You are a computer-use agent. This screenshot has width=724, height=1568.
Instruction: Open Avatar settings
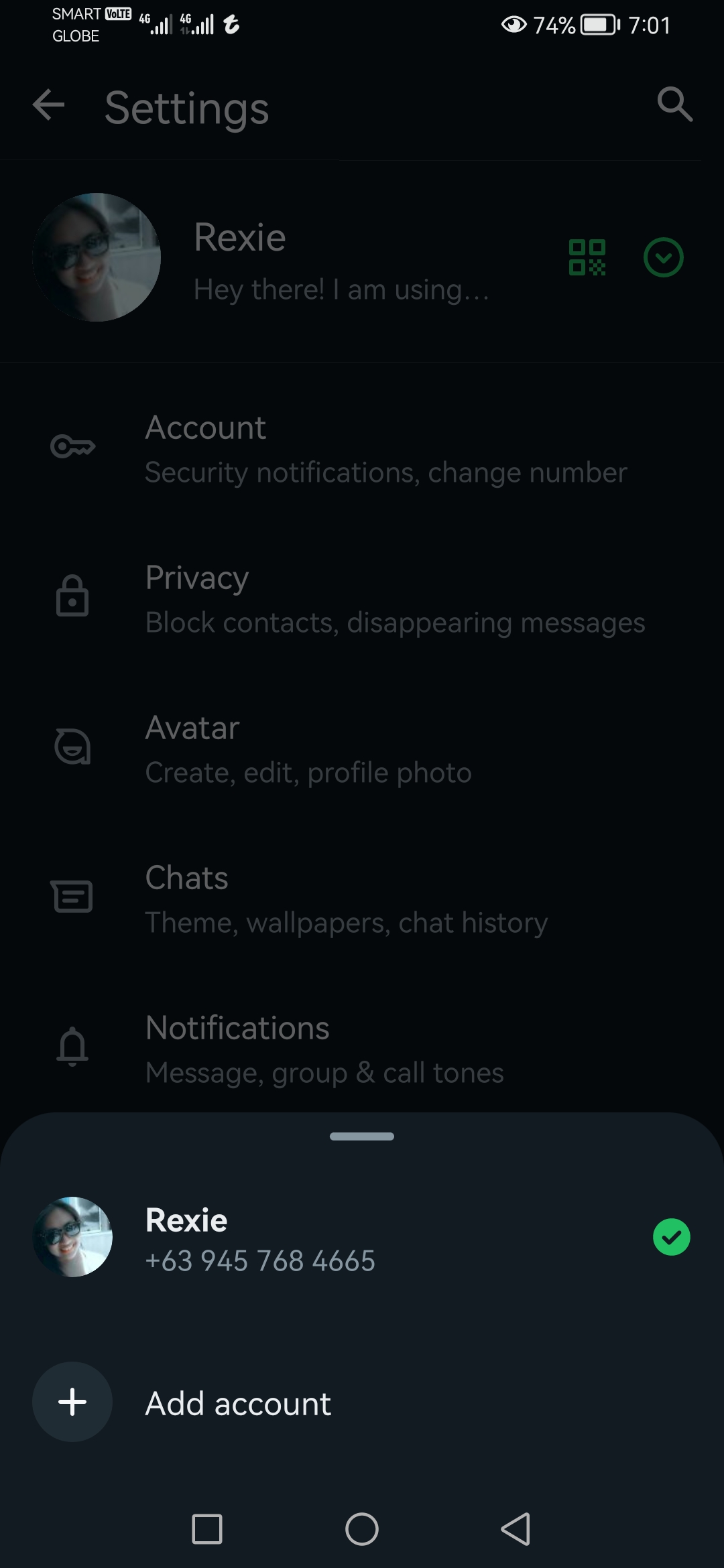362,749
